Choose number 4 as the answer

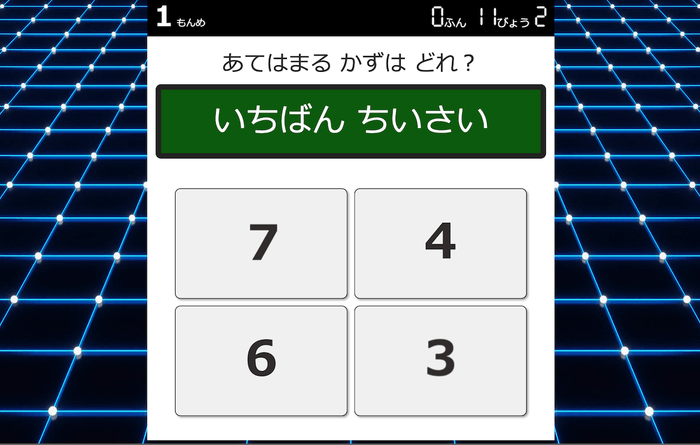pyautogui.click(x=440, y=243)
